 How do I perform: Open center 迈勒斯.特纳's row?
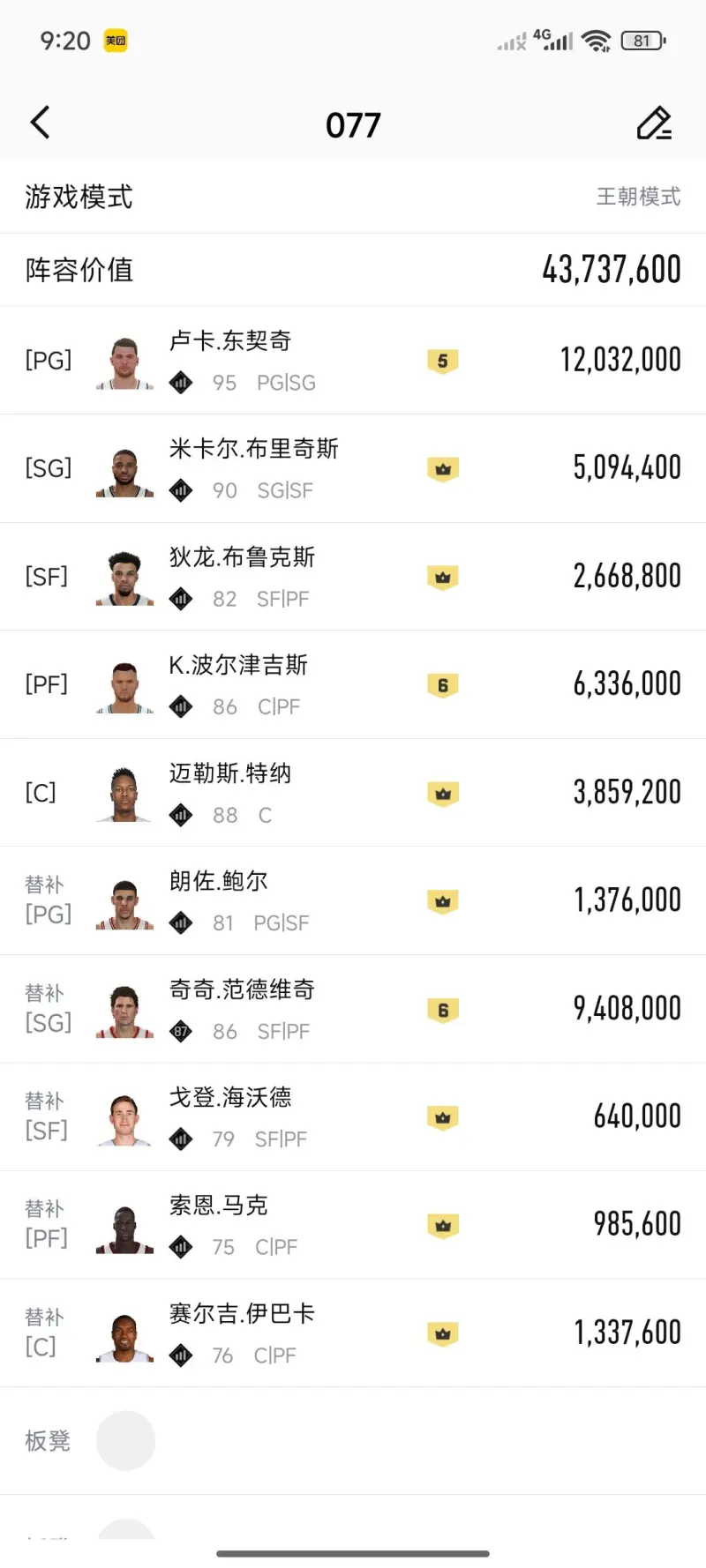[x=353, y=793]
